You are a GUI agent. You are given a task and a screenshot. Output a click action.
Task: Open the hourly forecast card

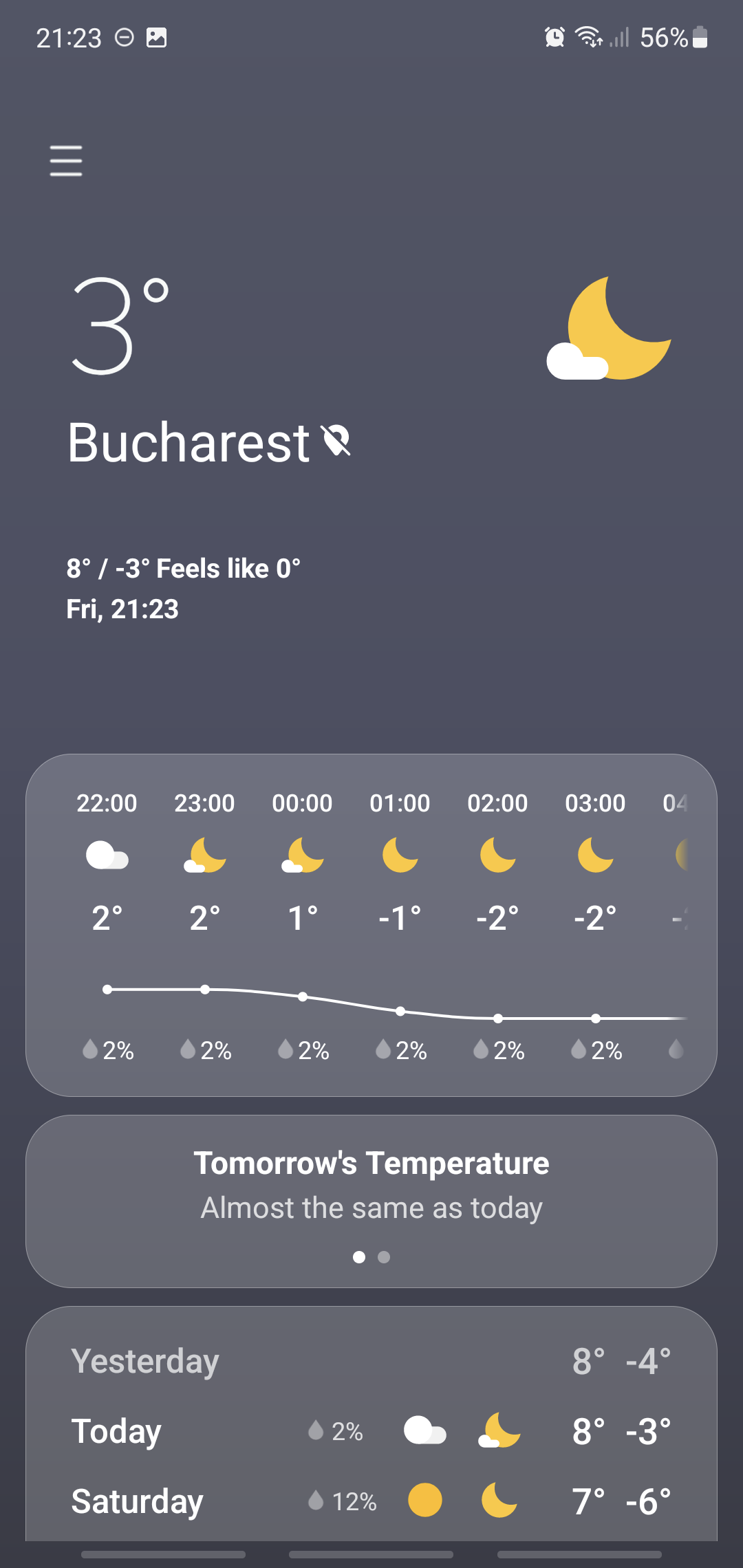pos(371,925)
